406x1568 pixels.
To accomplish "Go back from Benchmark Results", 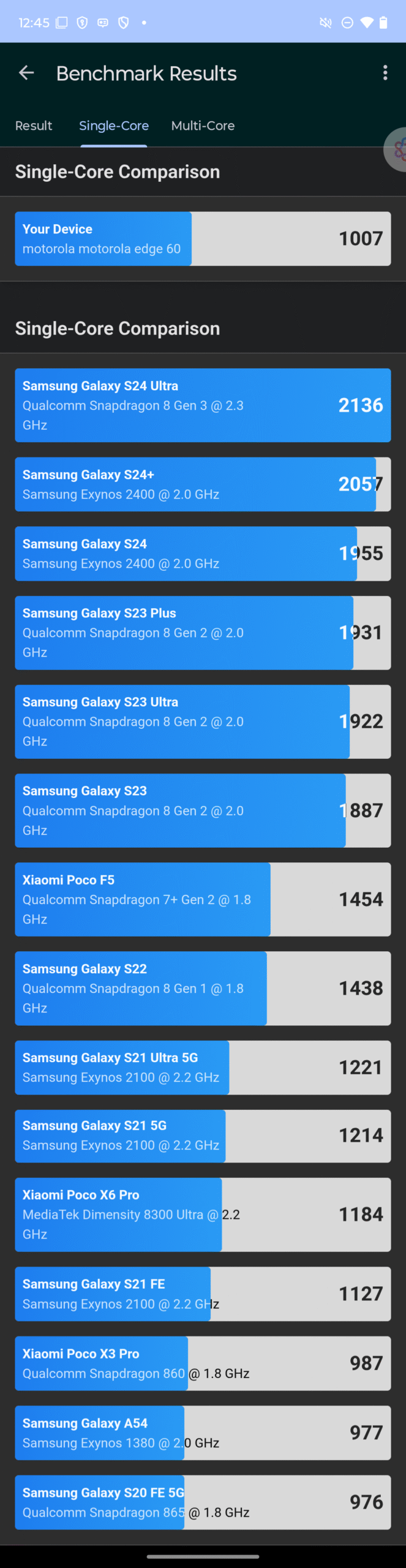I will (x=26, y=73).
